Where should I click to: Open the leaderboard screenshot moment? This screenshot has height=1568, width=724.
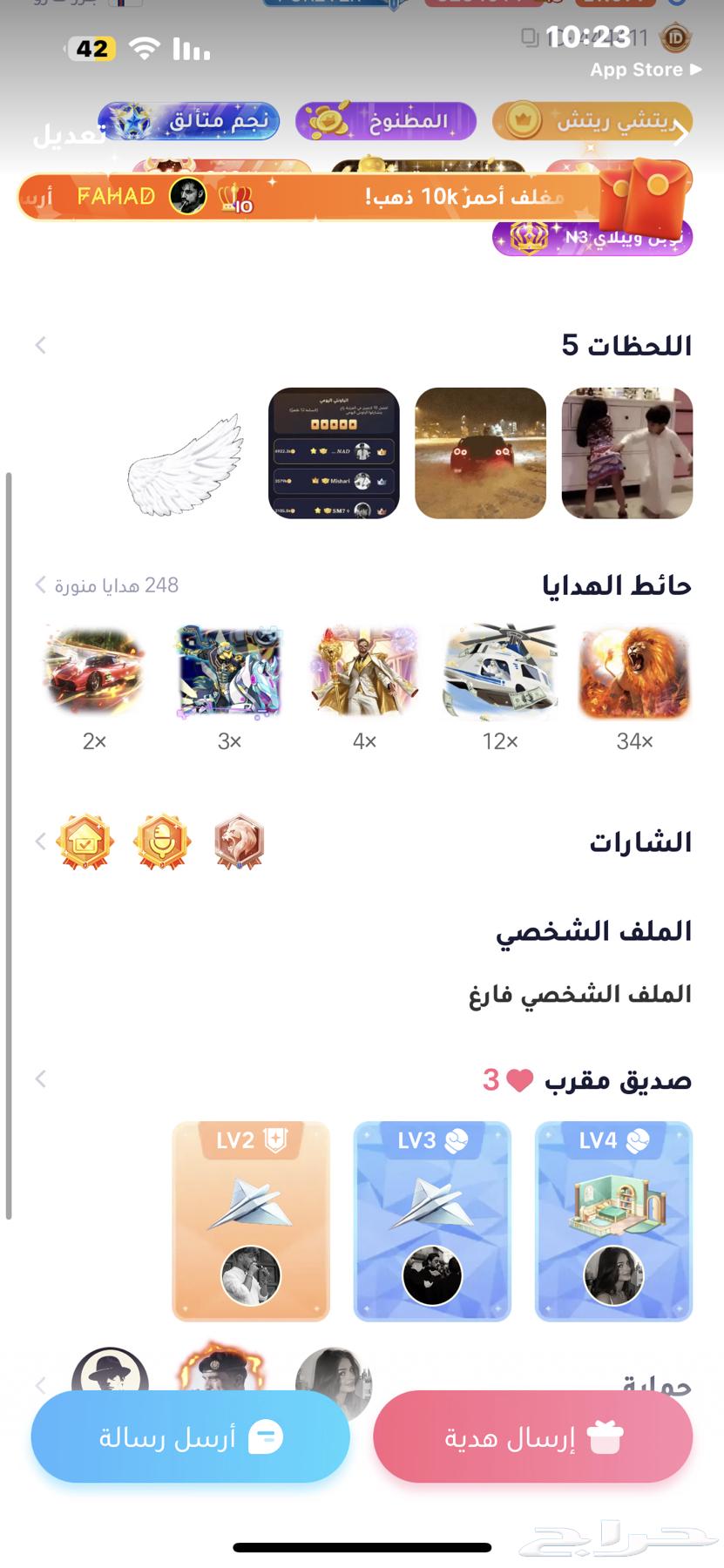(x=334, y=453)
